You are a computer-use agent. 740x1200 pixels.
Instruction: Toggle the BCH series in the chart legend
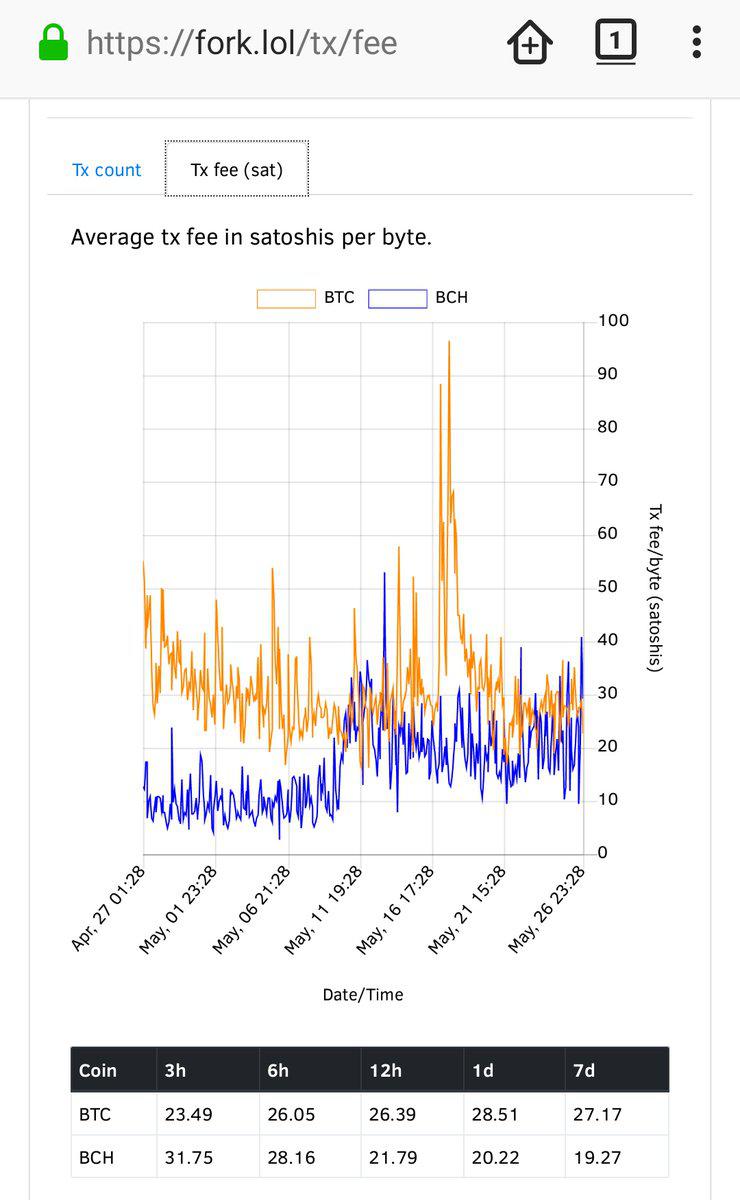[418, 298]
